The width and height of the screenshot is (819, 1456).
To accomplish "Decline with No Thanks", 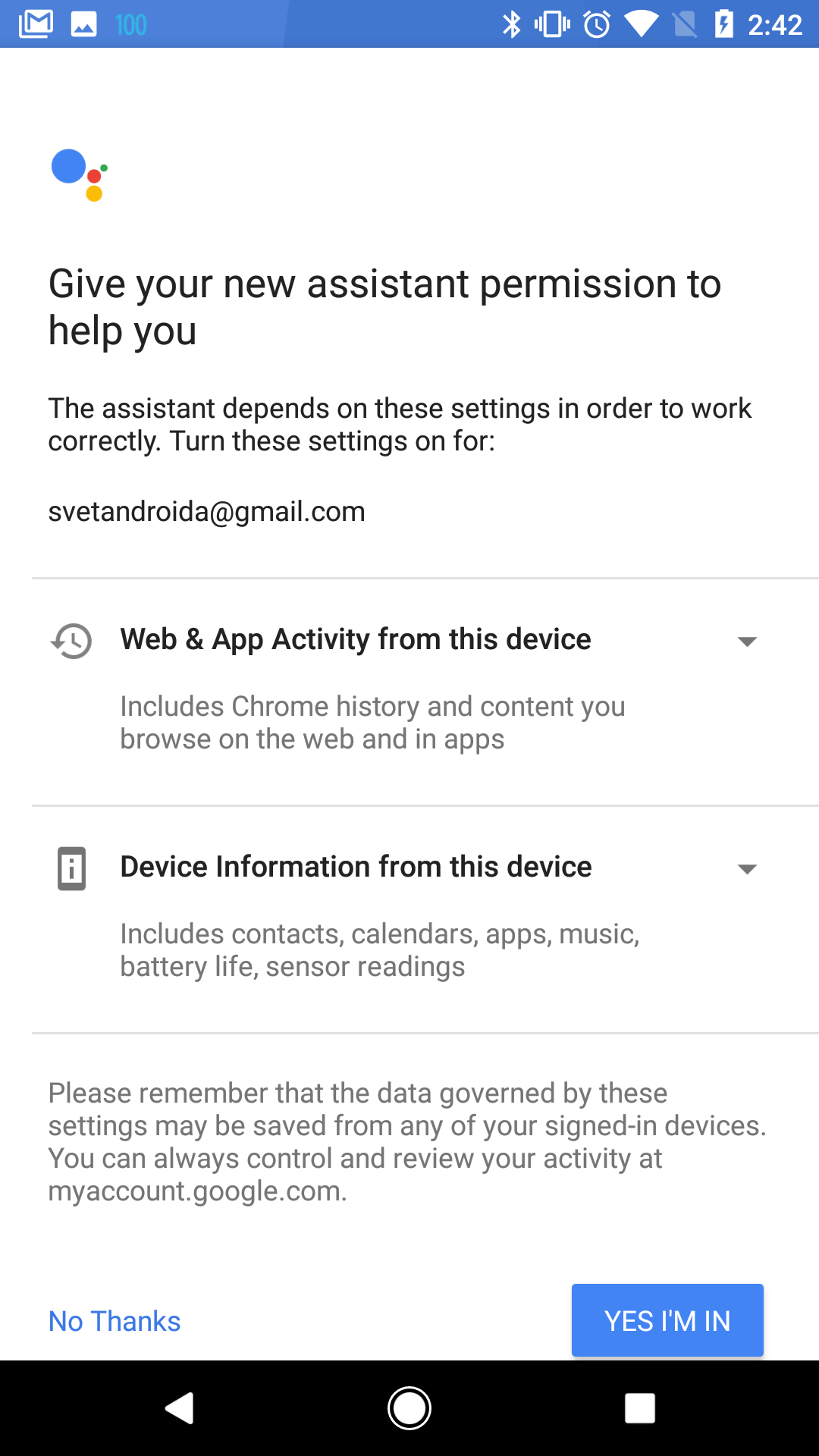I will pos(115,1321).
